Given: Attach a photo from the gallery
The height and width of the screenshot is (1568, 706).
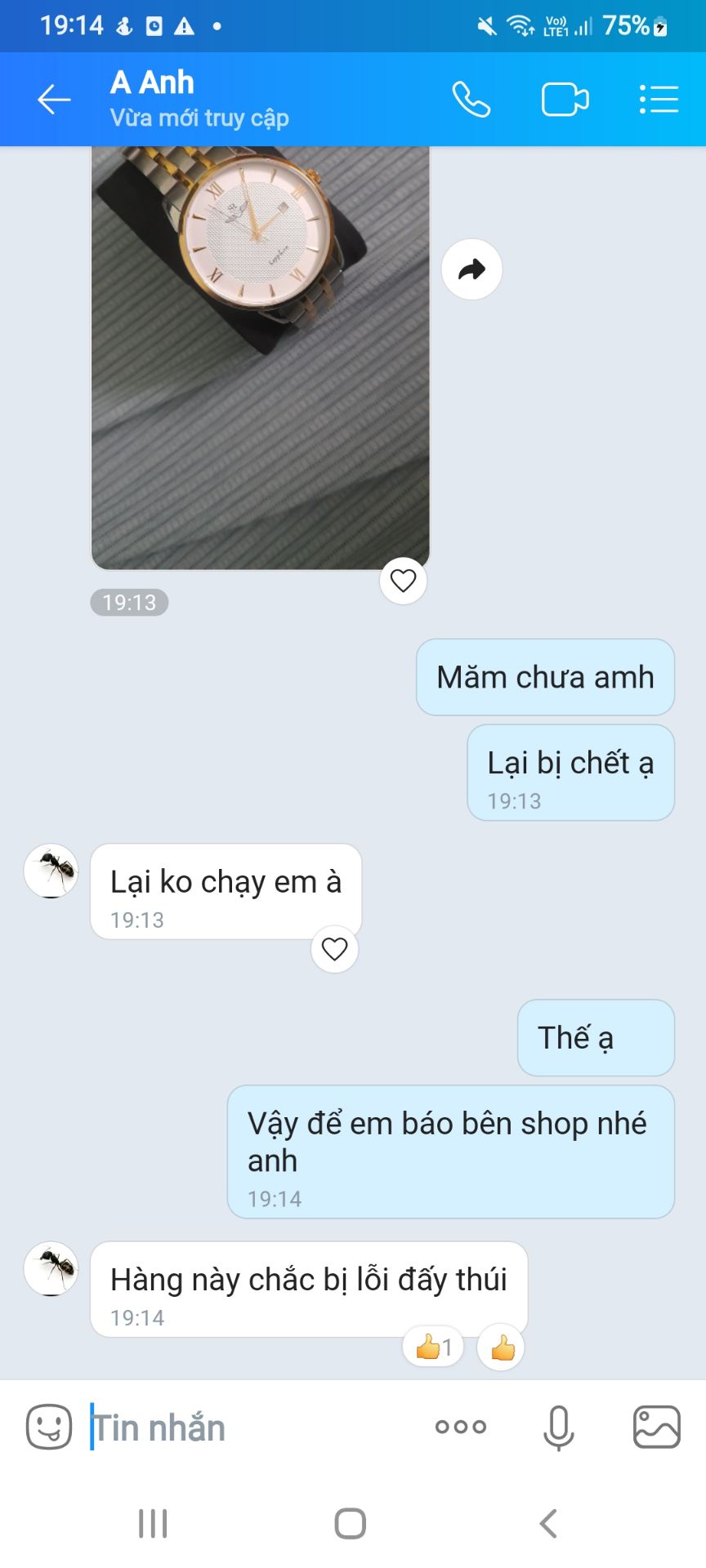Looking at the screenshot, I should [655, 1427].
